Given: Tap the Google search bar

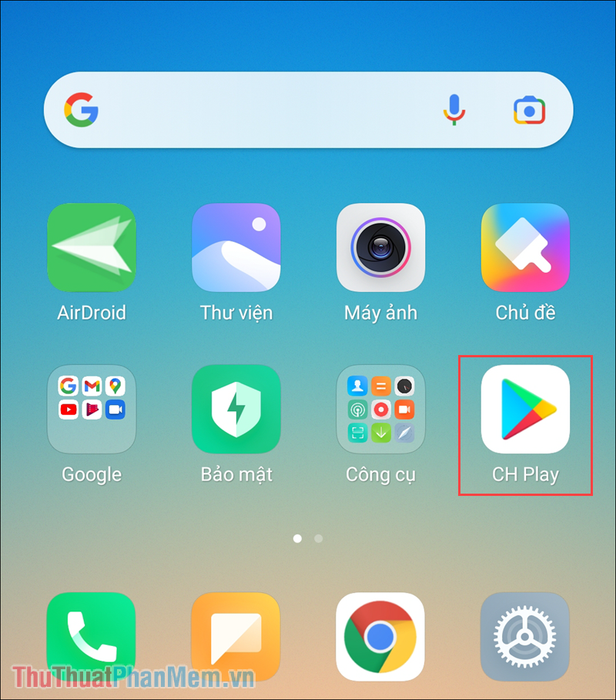Looking at the screenshot, I should 260,110.
